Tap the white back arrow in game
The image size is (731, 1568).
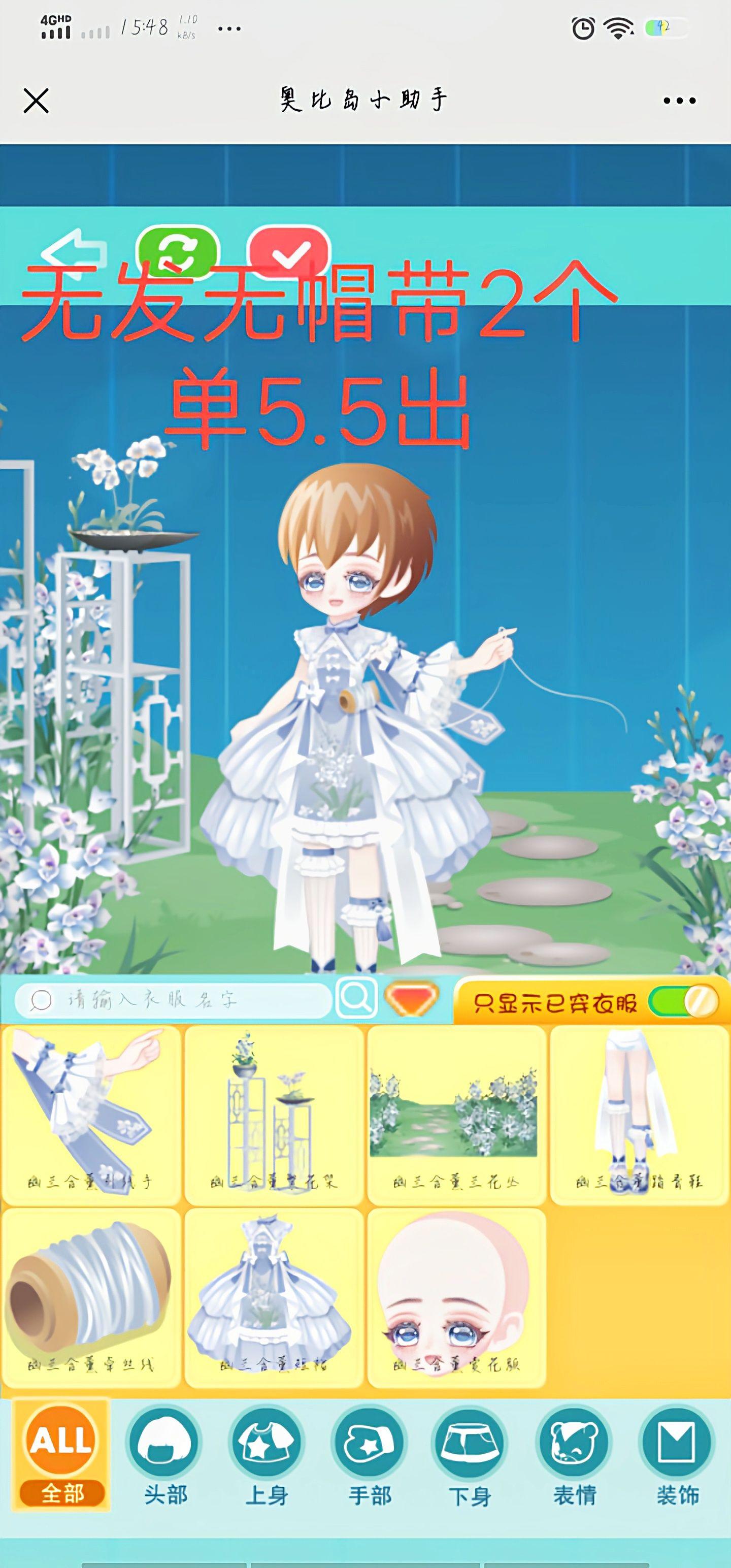73,251
